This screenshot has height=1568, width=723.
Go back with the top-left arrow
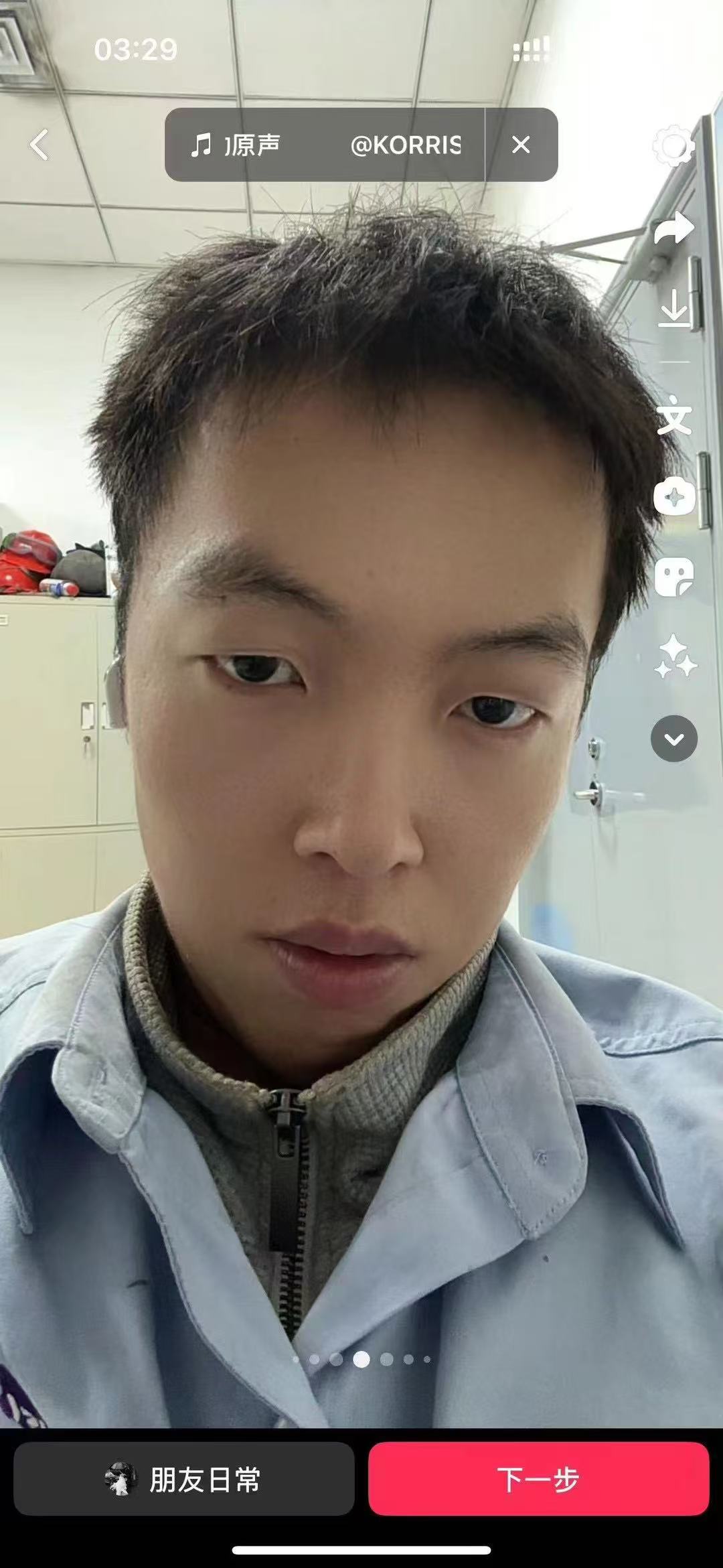click(x=39, y=145)
